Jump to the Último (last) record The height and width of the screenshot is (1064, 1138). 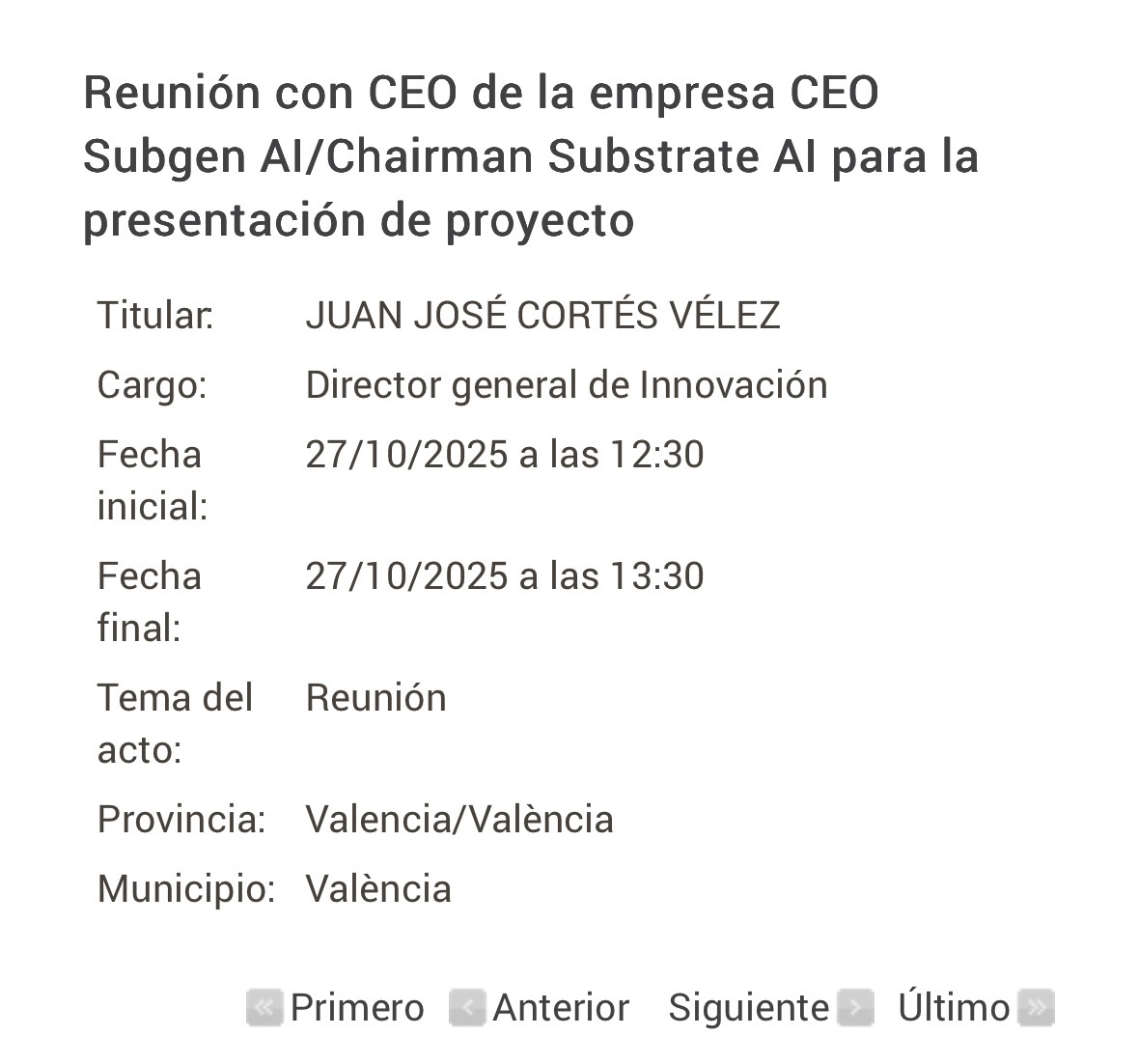(x=975, y=1008)
